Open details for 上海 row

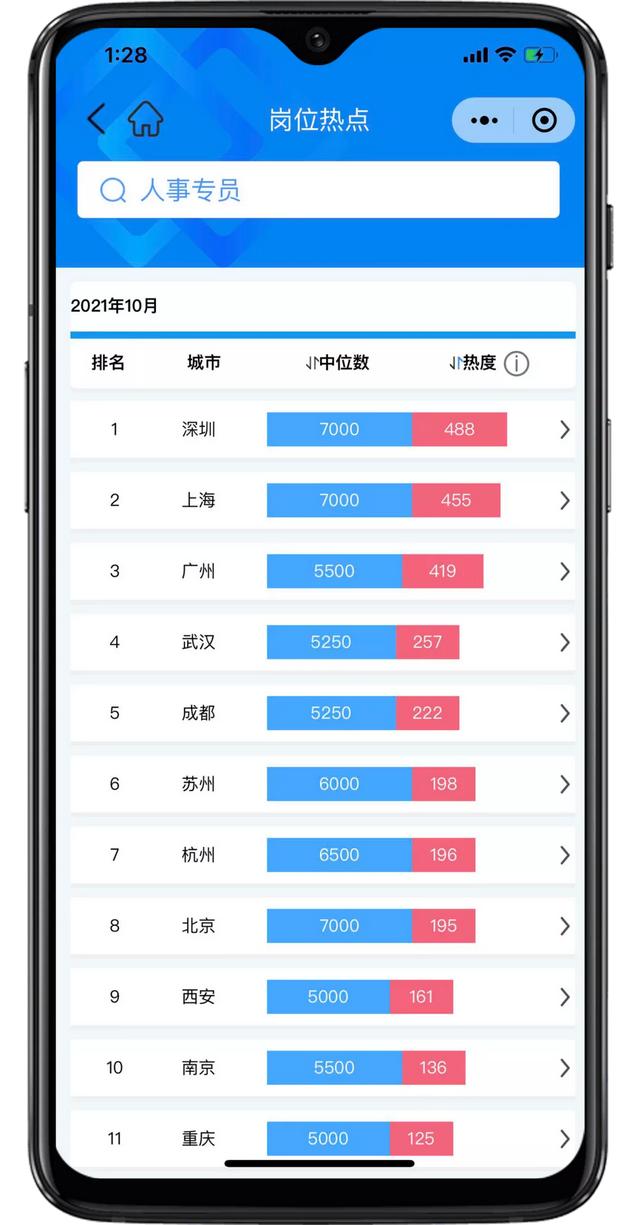click(x=564, y=500)
